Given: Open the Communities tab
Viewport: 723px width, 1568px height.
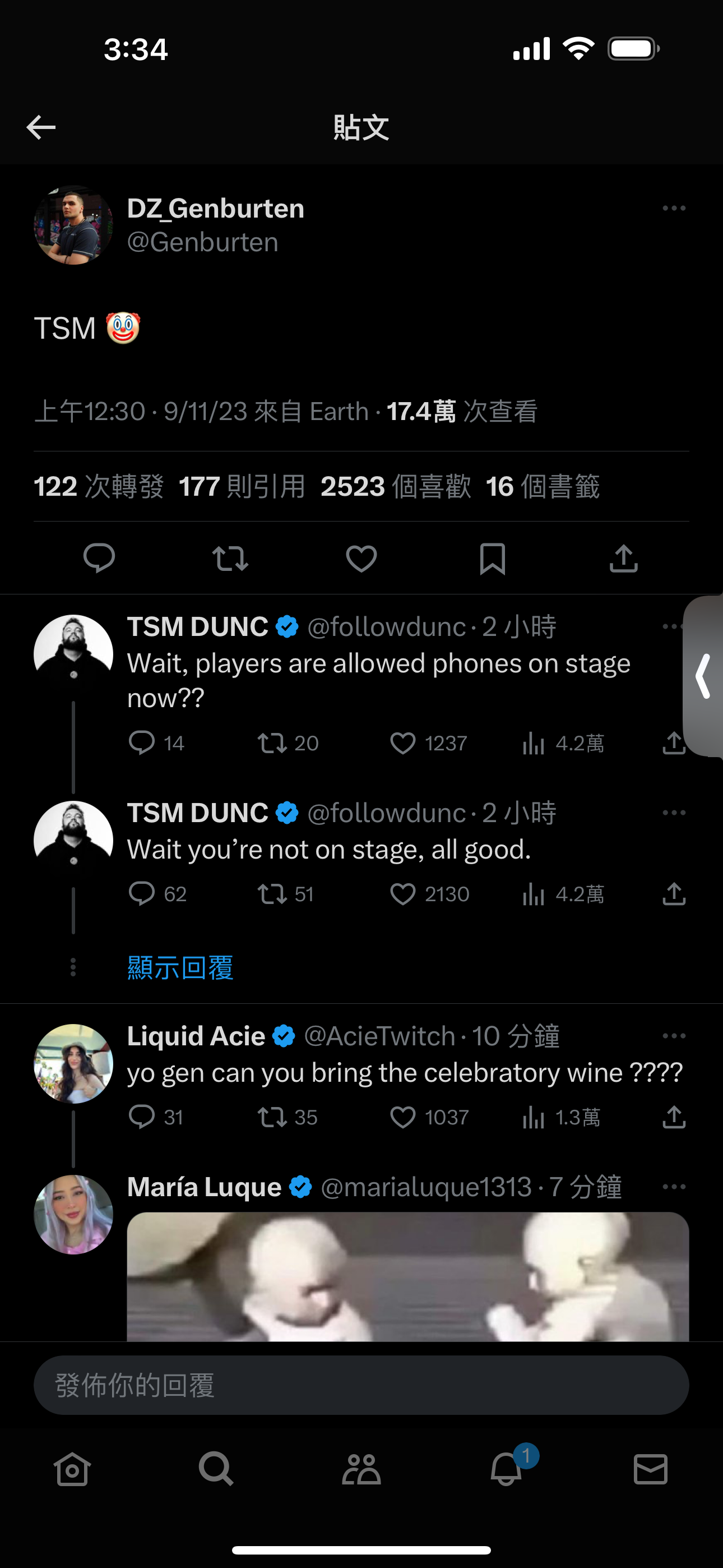Looking at the screenshot, I should click(361, 1469).
